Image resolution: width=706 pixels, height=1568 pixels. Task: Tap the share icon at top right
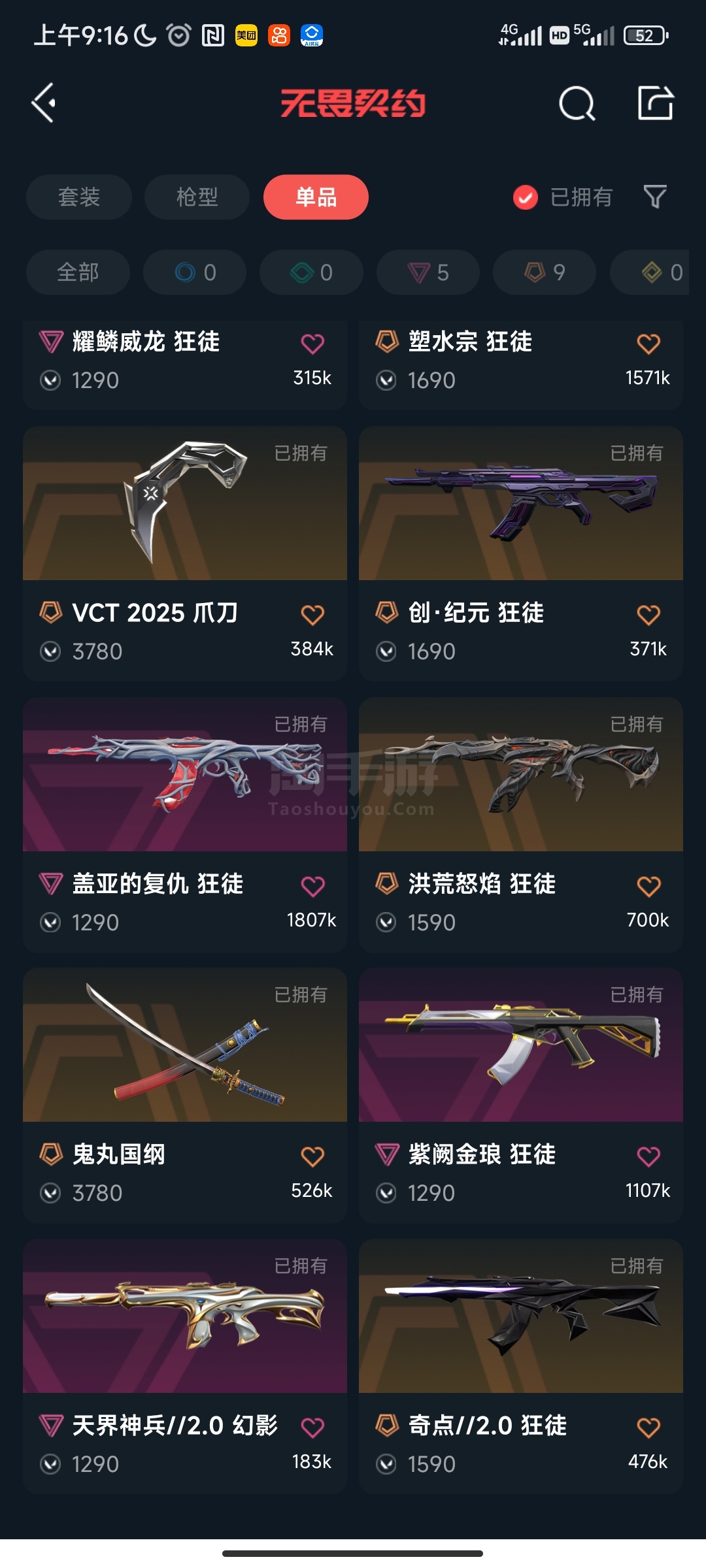click(656, 103)
